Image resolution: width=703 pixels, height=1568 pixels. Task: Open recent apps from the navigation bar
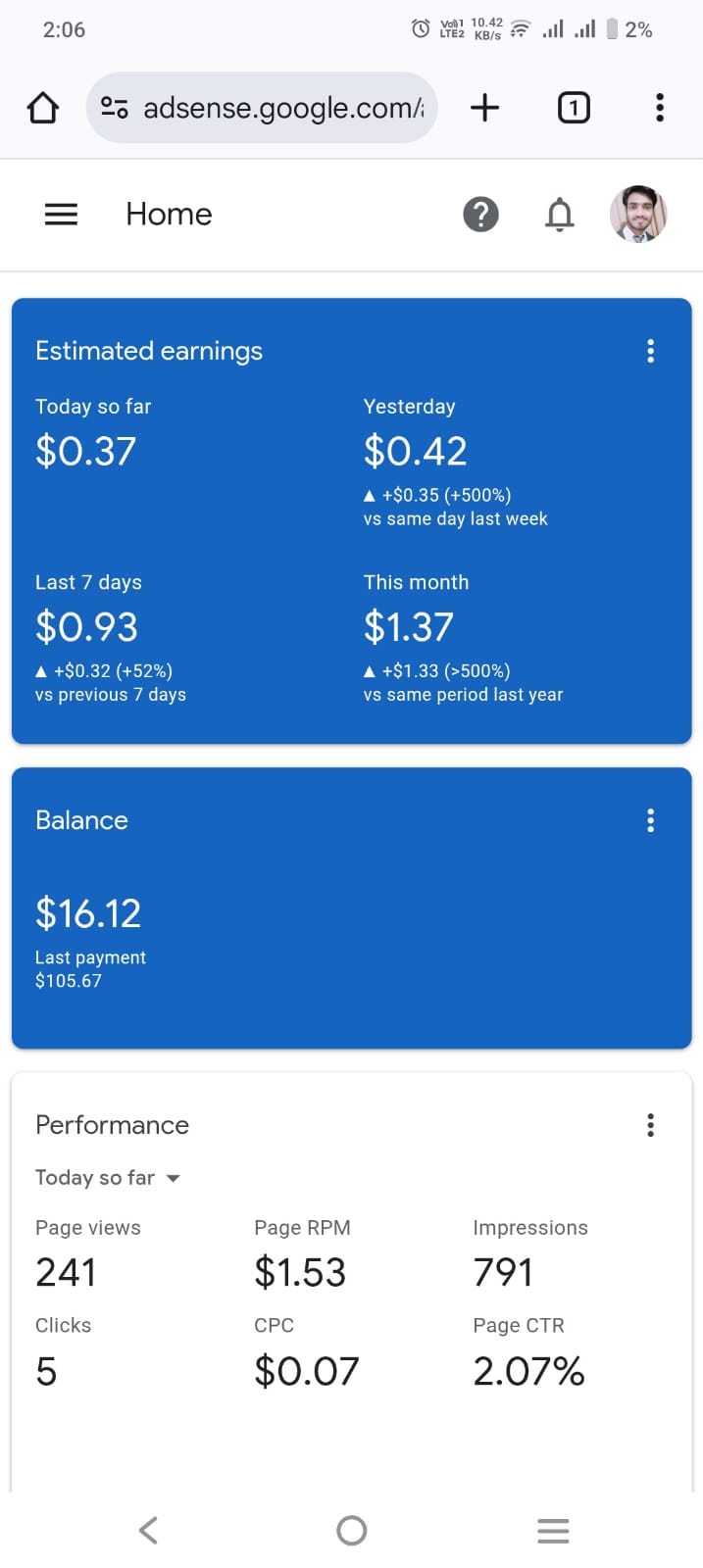pos(553,1530)
